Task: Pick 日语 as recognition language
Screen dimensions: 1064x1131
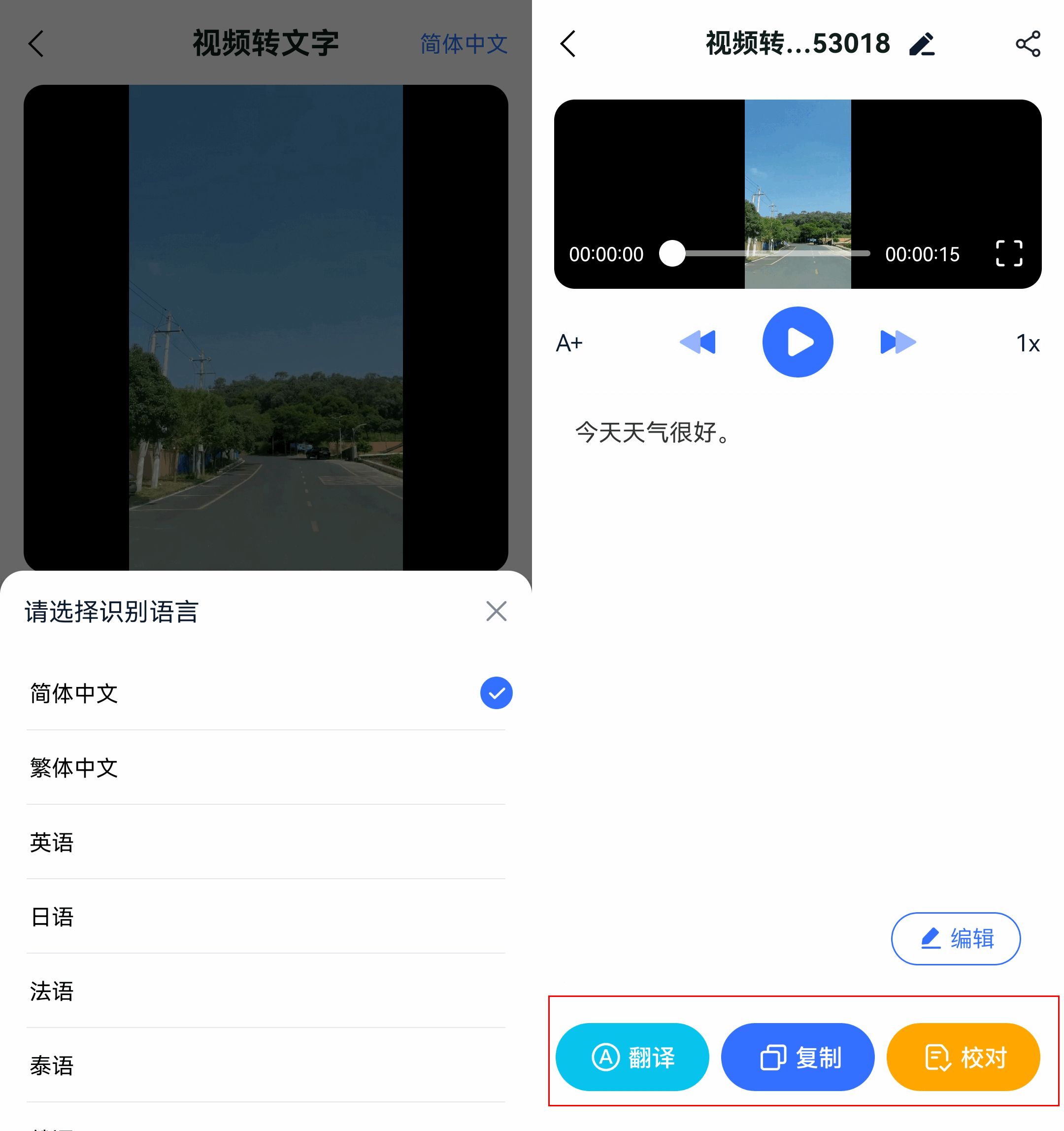Action: click(266, 917)
